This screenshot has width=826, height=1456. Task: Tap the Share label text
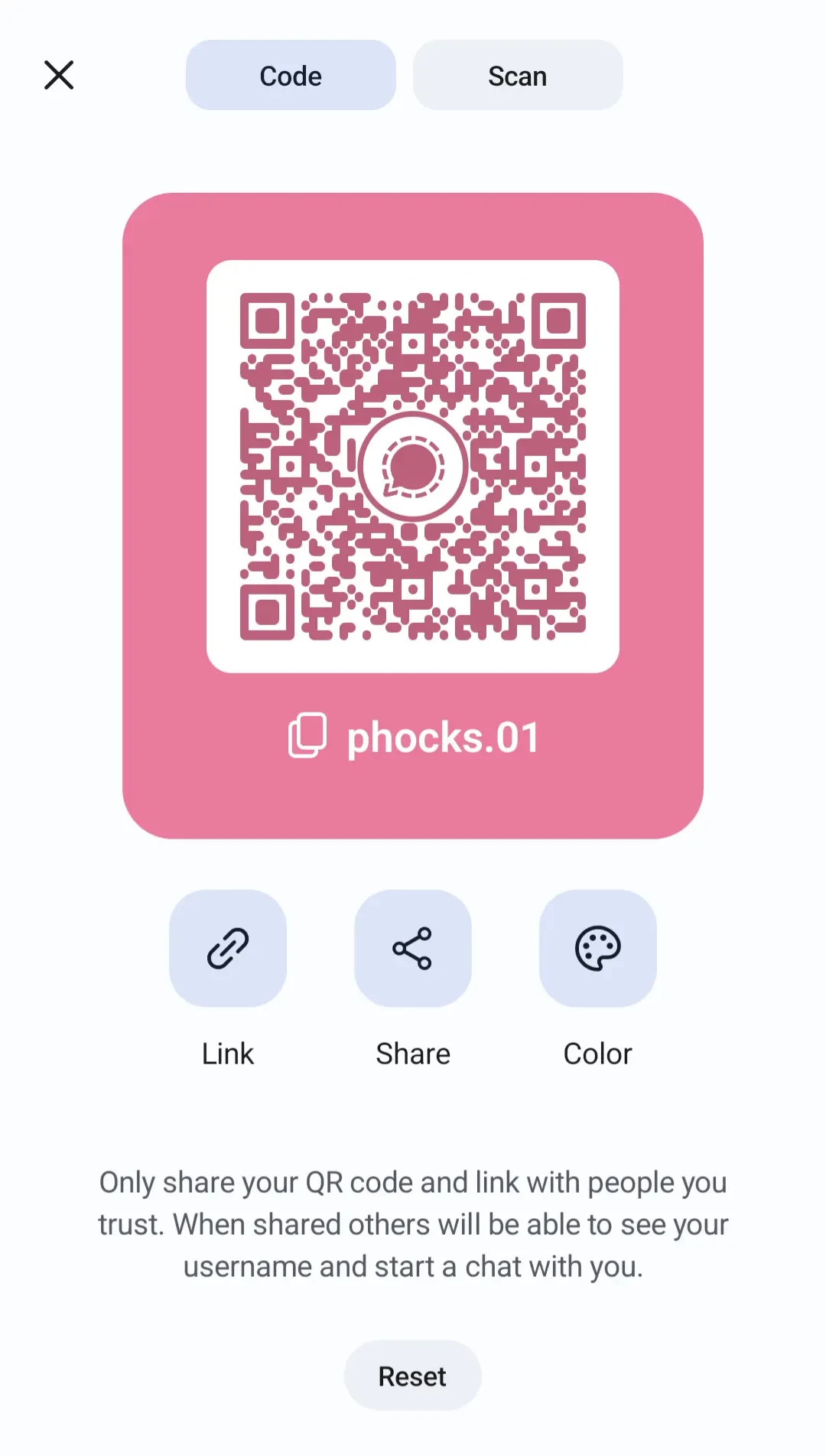point(412,1053)
